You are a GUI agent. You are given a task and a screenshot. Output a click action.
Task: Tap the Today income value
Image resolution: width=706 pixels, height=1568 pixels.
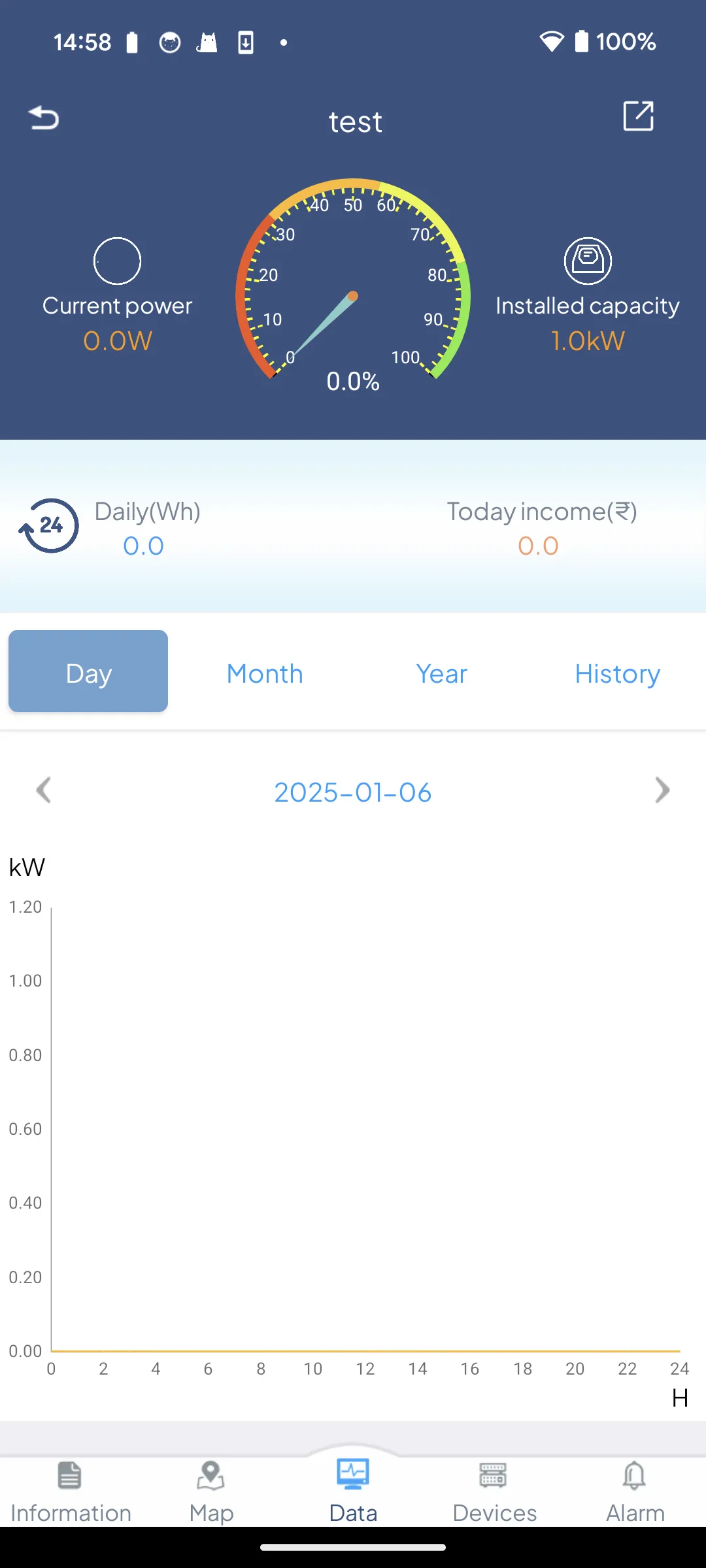537,546
